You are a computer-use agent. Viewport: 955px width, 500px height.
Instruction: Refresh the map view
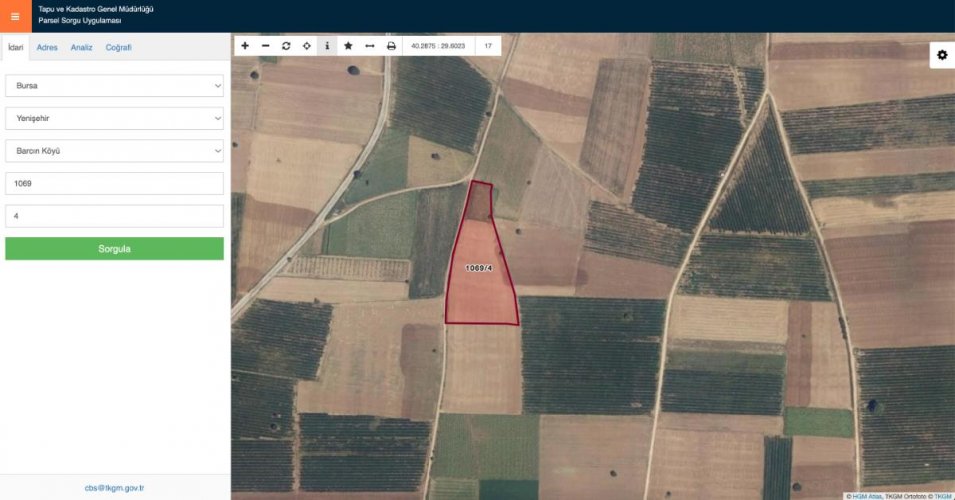pyautogui.click(x=286, y=46)
